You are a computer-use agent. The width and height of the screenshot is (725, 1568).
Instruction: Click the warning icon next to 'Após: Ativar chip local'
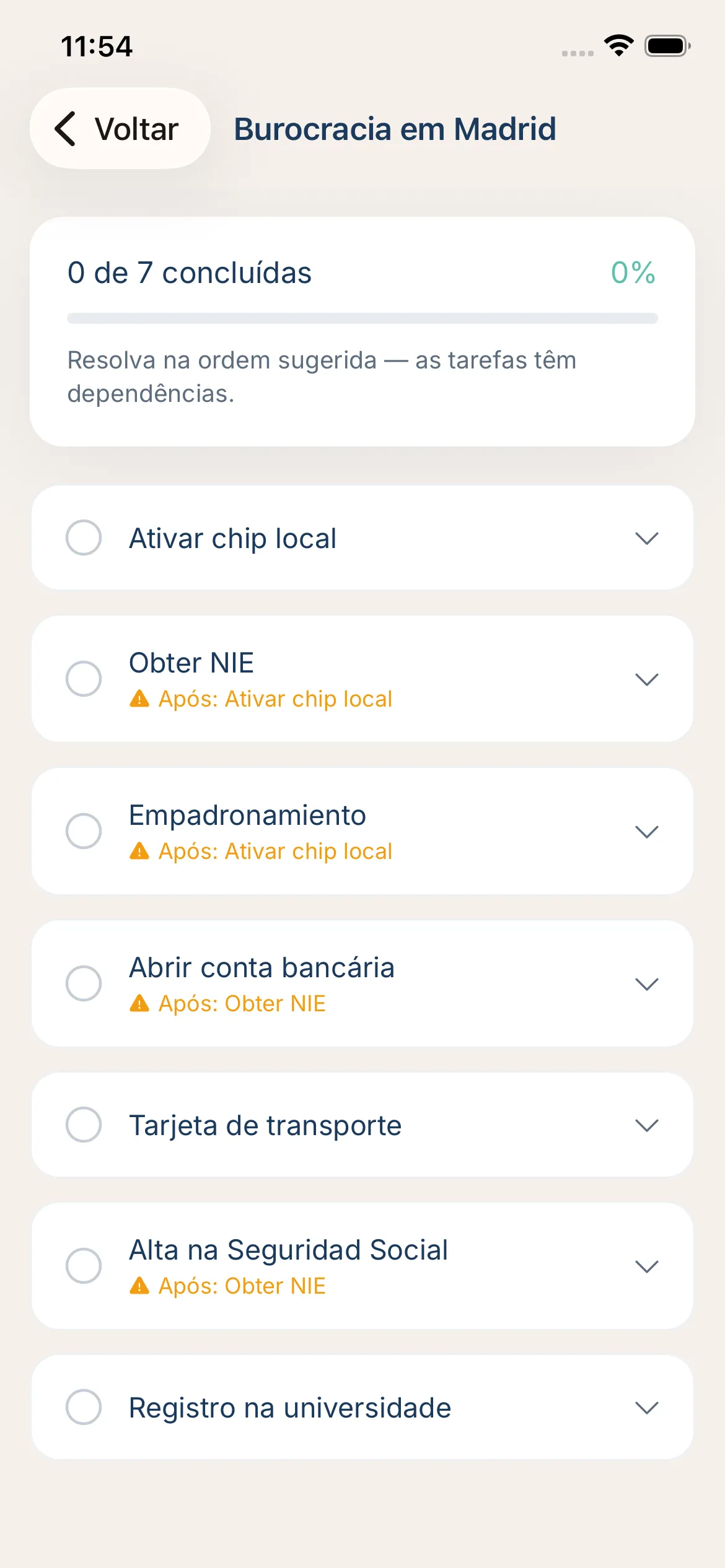(141, 699)
